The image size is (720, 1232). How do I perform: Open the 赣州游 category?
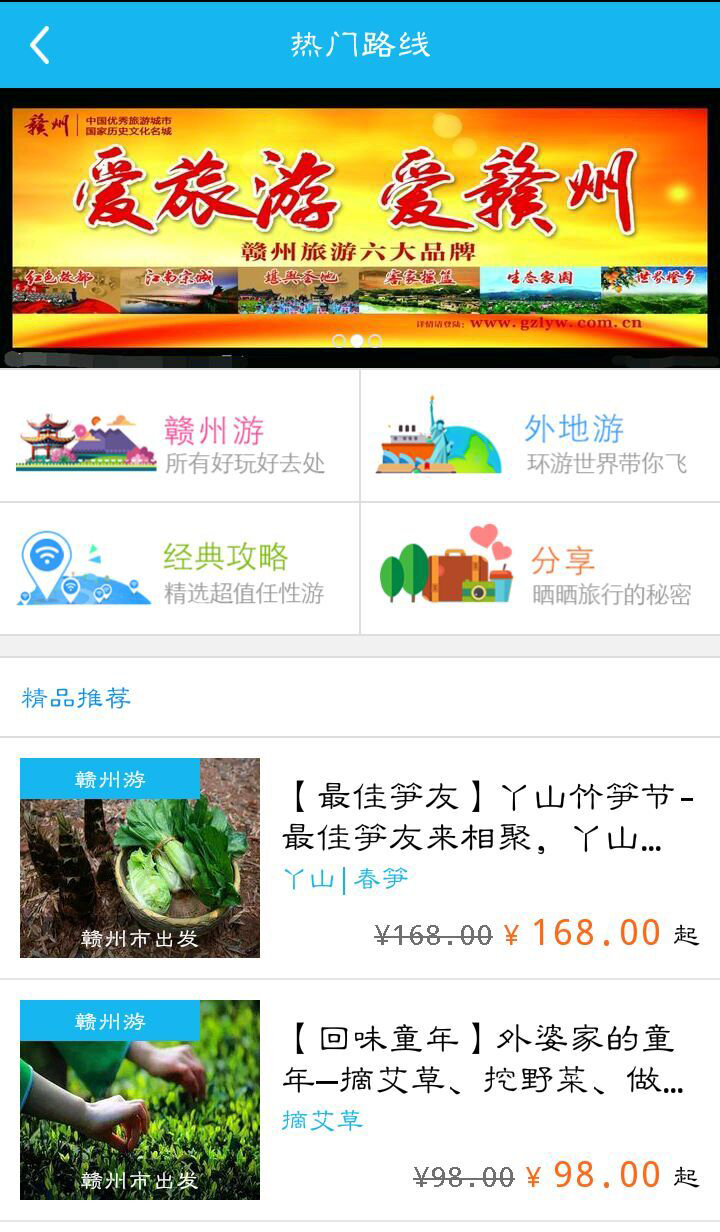(180, 437)
